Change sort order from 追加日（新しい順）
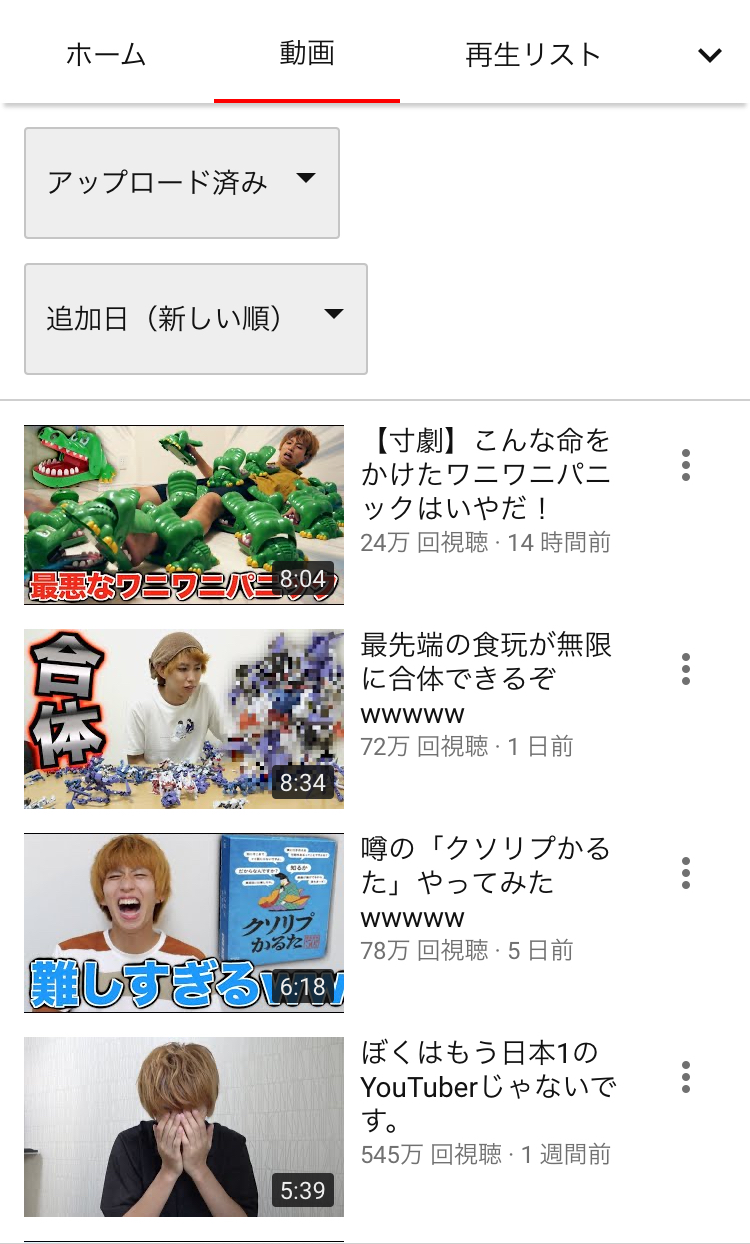Screen dimensions: 750x1244 [196, 318]
